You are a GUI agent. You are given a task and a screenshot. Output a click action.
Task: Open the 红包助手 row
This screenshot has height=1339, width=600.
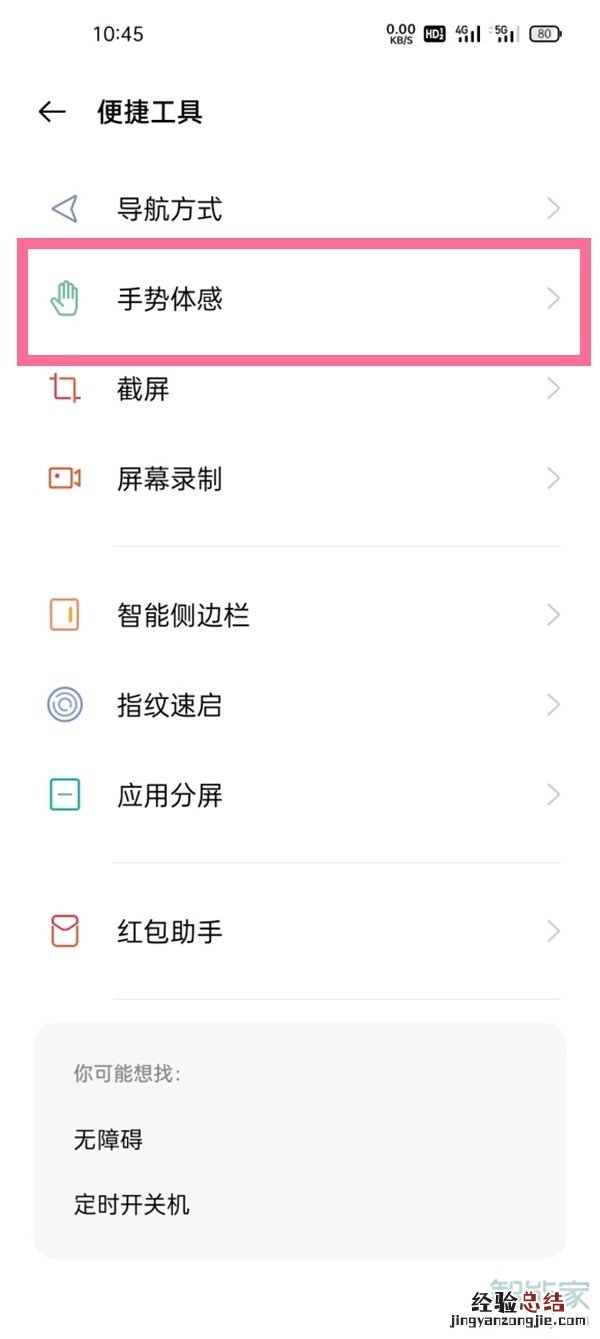[300, 932]
